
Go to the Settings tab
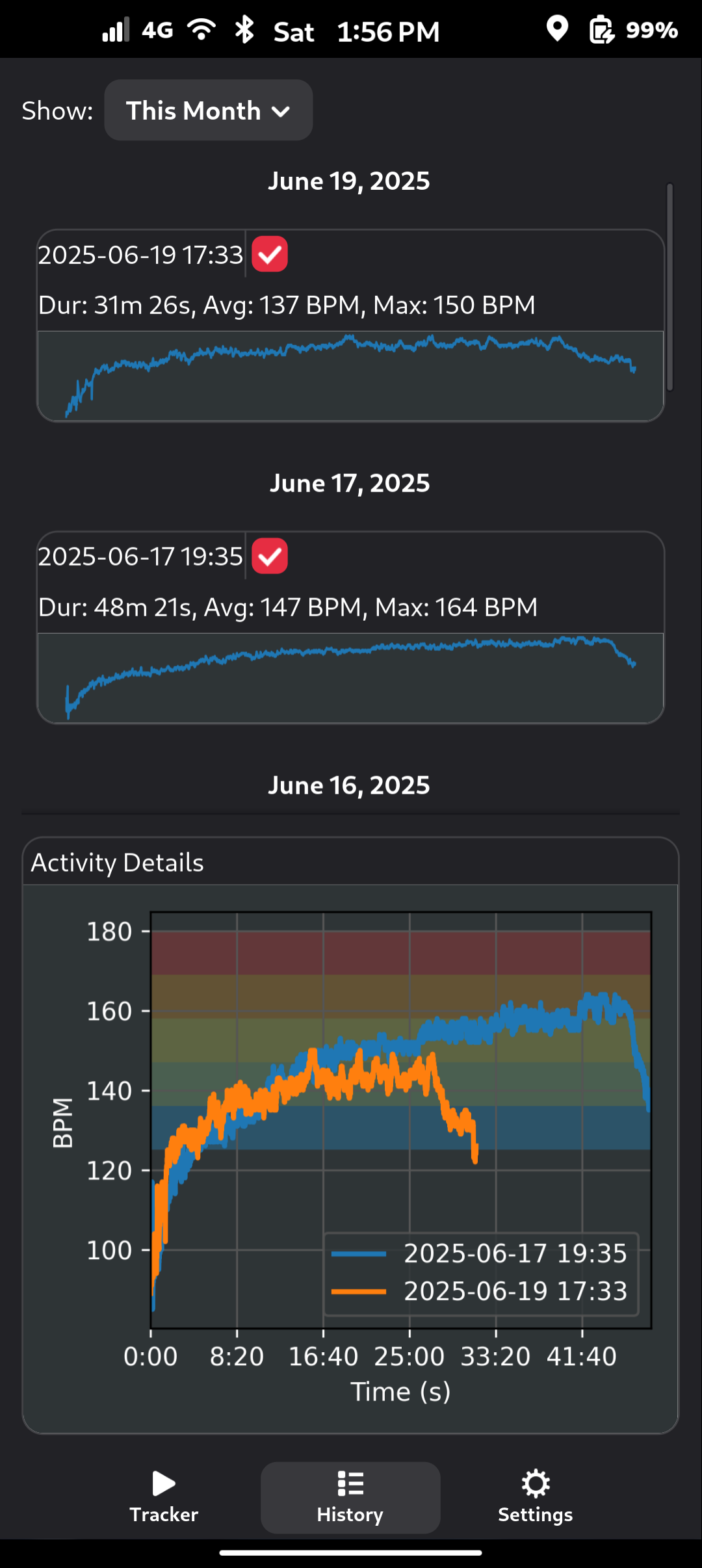click(536, 1498)
